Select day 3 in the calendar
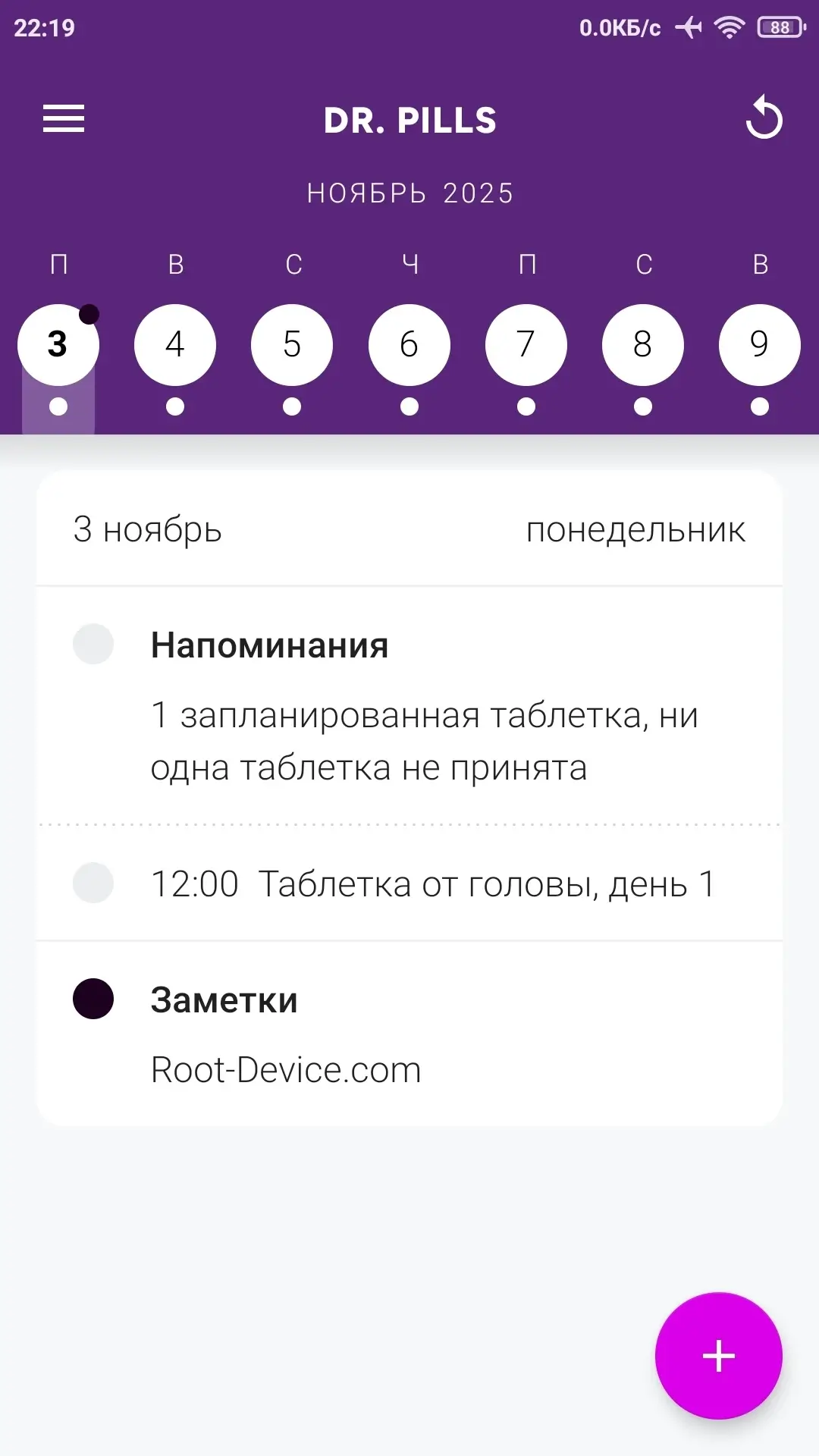This screenshot has height=1456, width=819. point(58,345)
